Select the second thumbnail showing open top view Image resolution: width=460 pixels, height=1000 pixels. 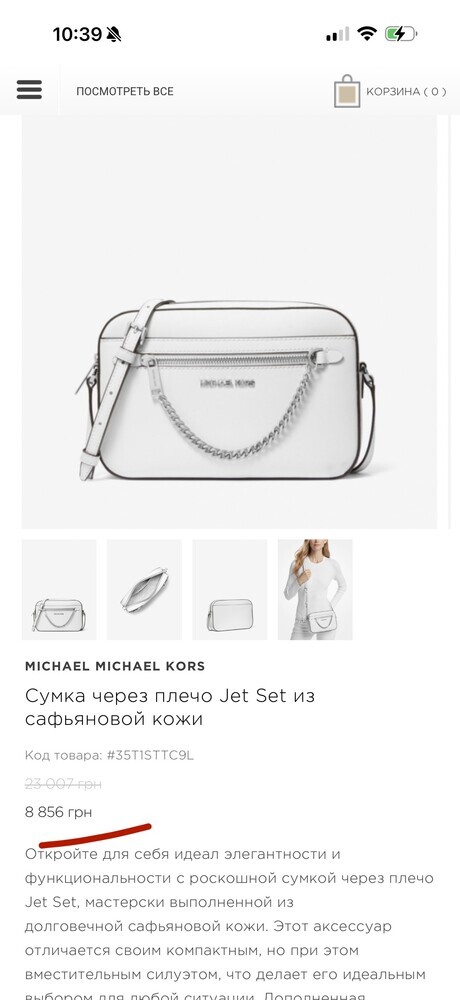144,589
